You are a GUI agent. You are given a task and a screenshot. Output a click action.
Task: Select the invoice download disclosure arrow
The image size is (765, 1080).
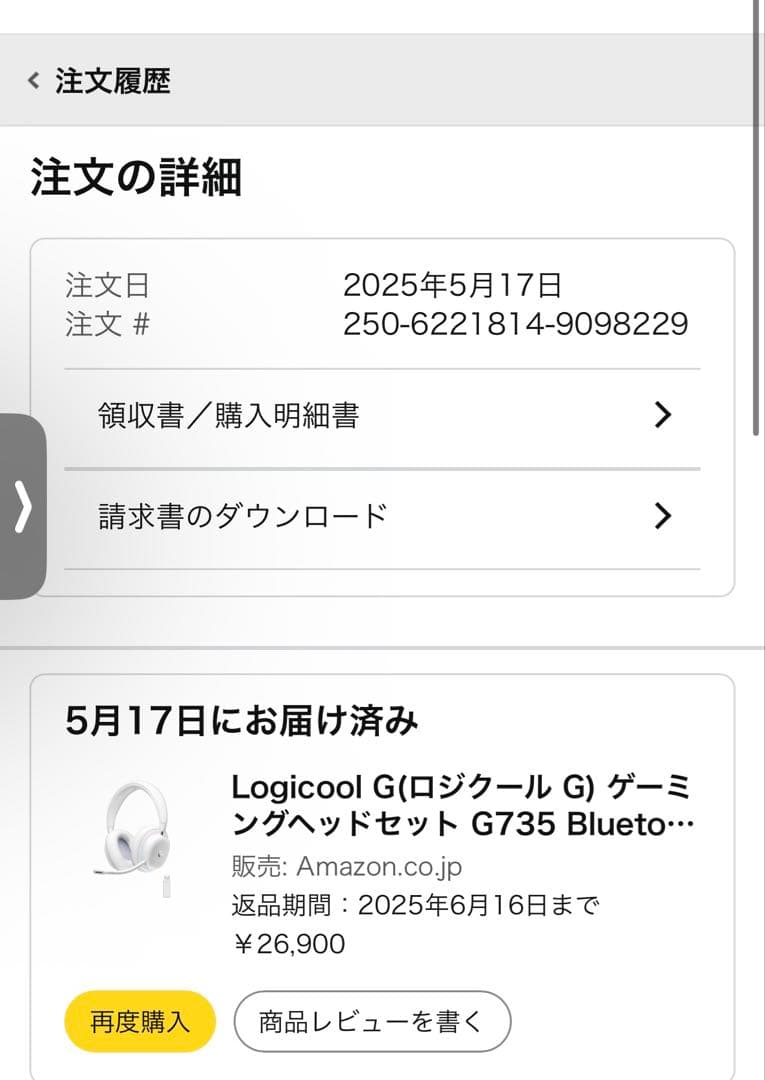[x=663, y=516]
